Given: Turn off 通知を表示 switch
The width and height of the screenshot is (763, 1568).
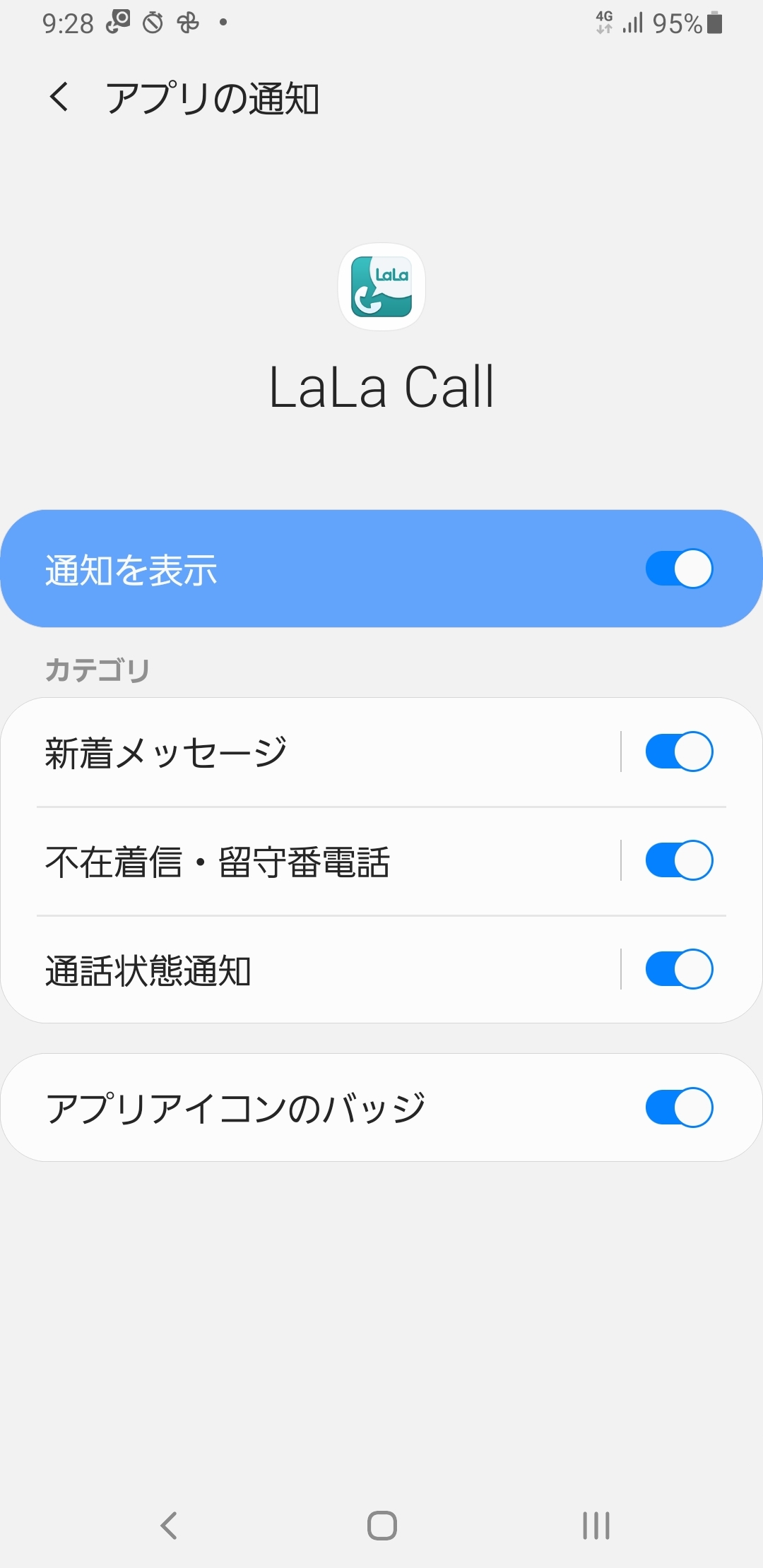Looking at the screenshot, I should click(678, 569).
